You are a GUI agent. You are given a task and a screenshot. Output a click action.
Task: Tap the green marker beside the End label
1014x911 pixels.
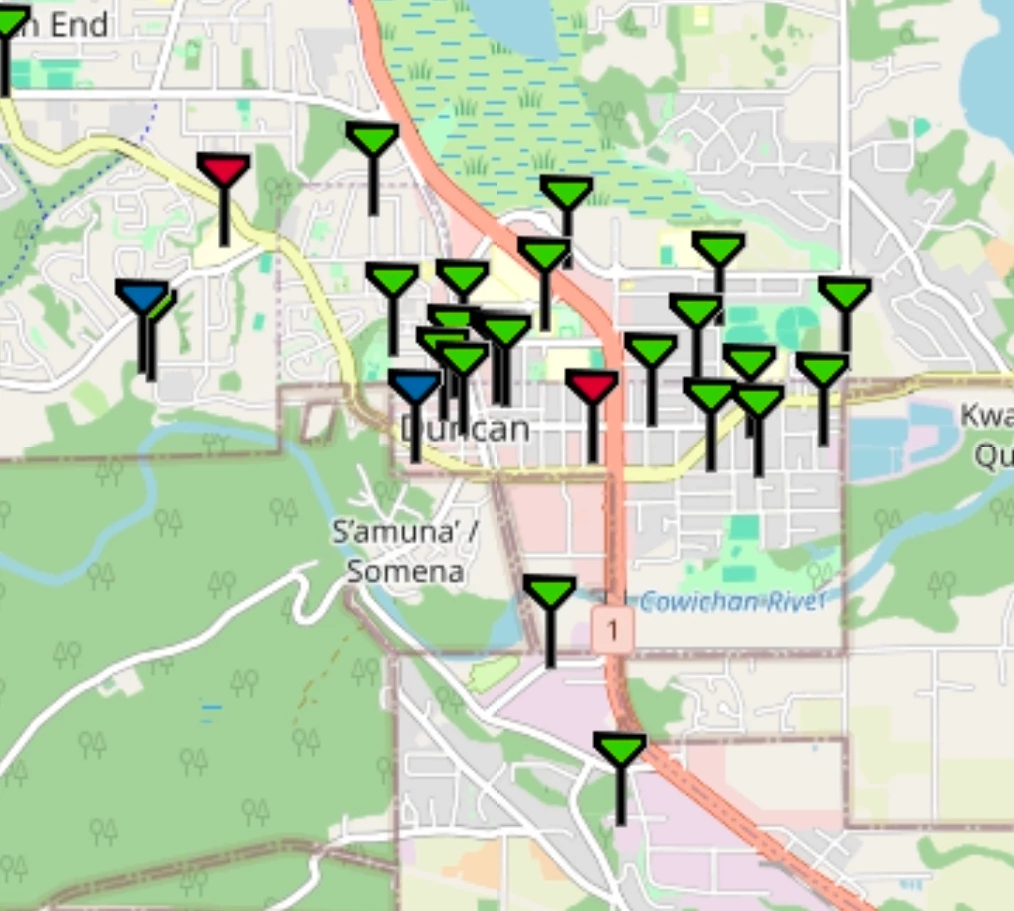tap(8, 22)
